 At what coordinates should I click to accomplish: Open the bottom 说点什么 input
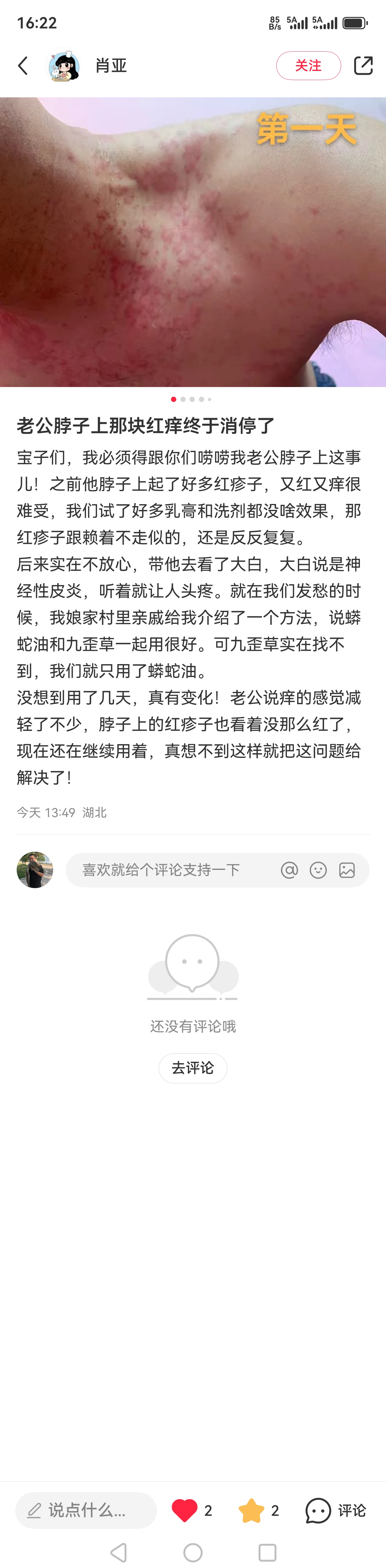coord(86,1510)
